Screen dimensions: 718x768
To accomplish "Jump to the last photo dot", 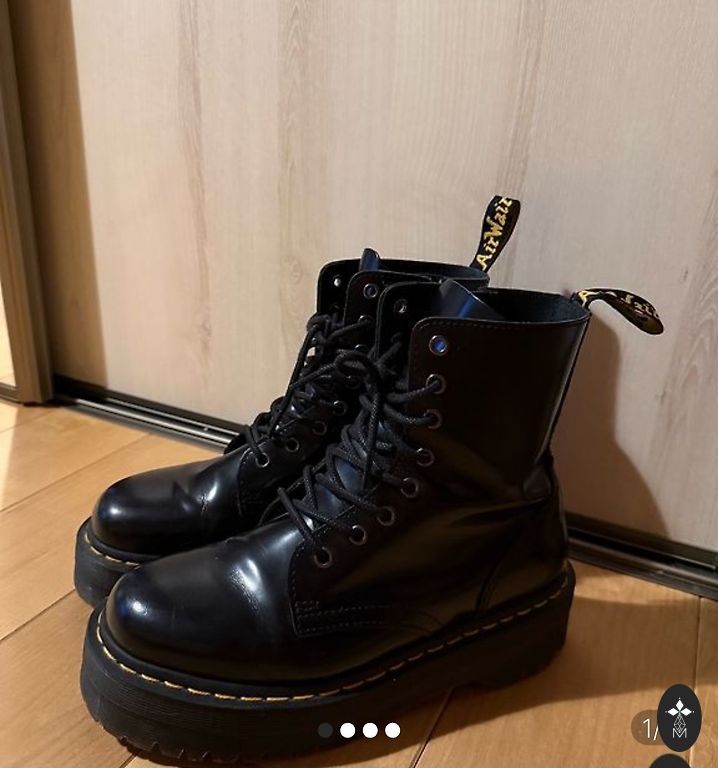I will pyautogui.click(x=392, y=730).
